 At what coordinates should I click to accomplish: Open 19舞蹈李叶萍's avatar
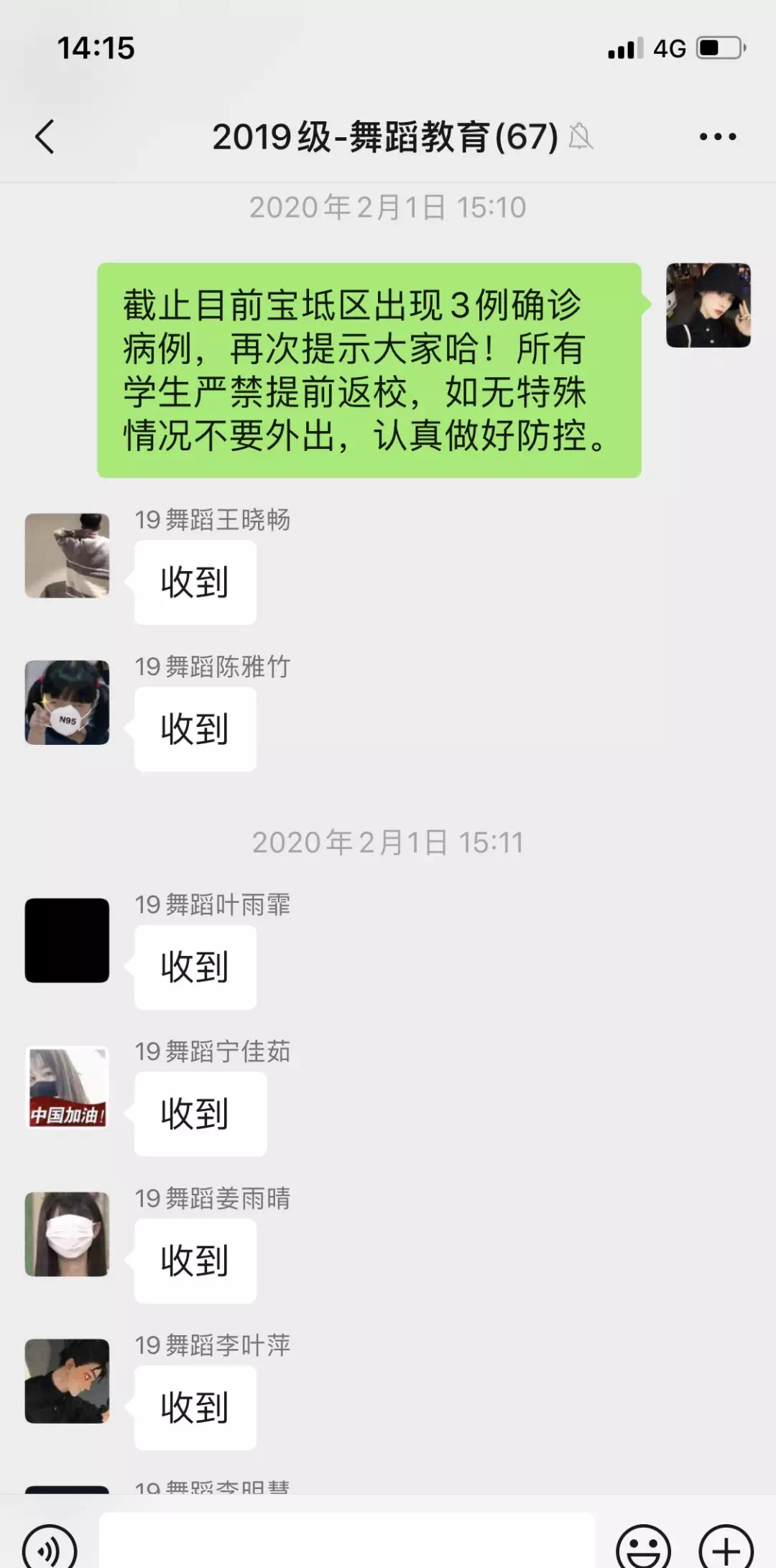tap(68, 1381)
